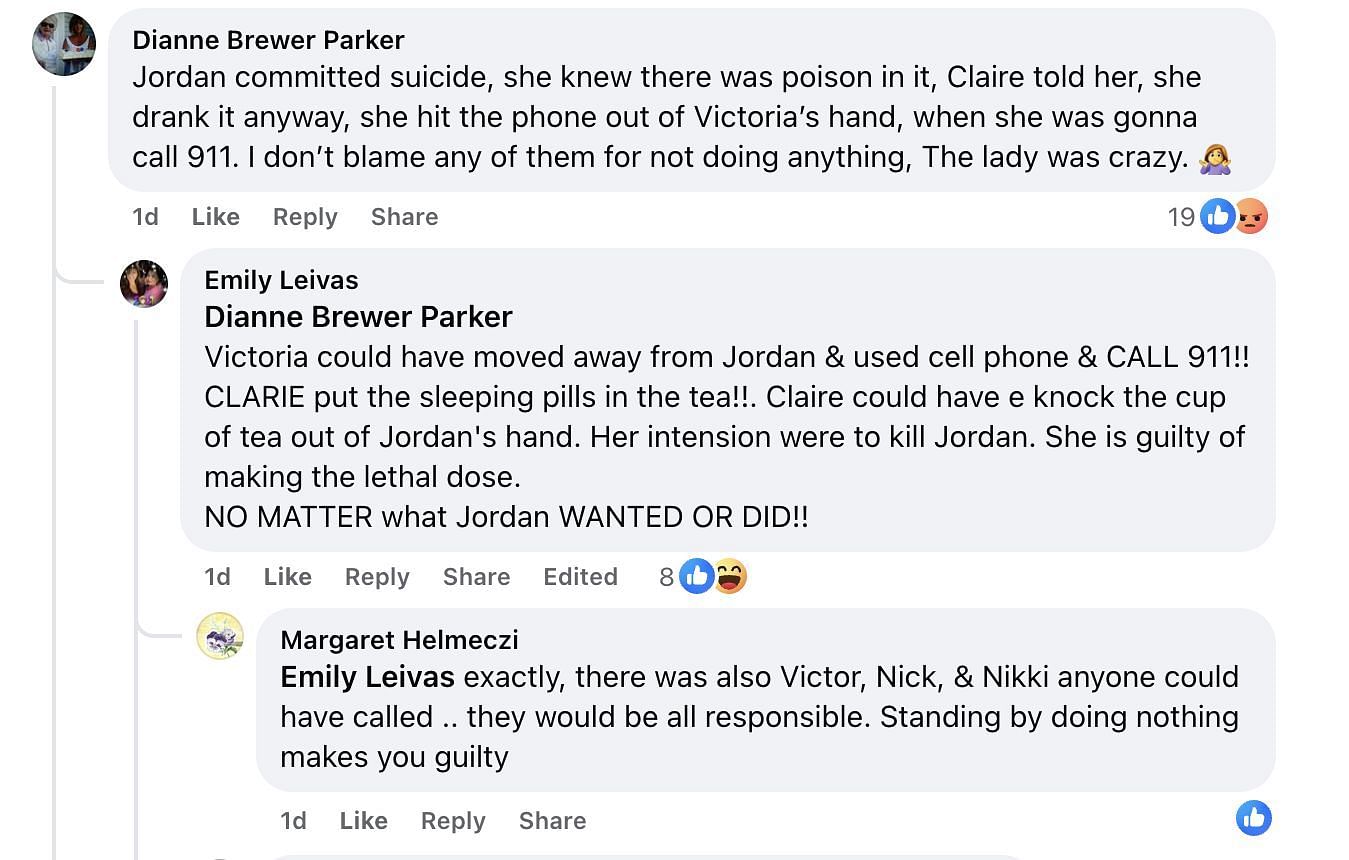
Task: Reply to Margaret Helmeczi's comment
Action: point(453,821)
